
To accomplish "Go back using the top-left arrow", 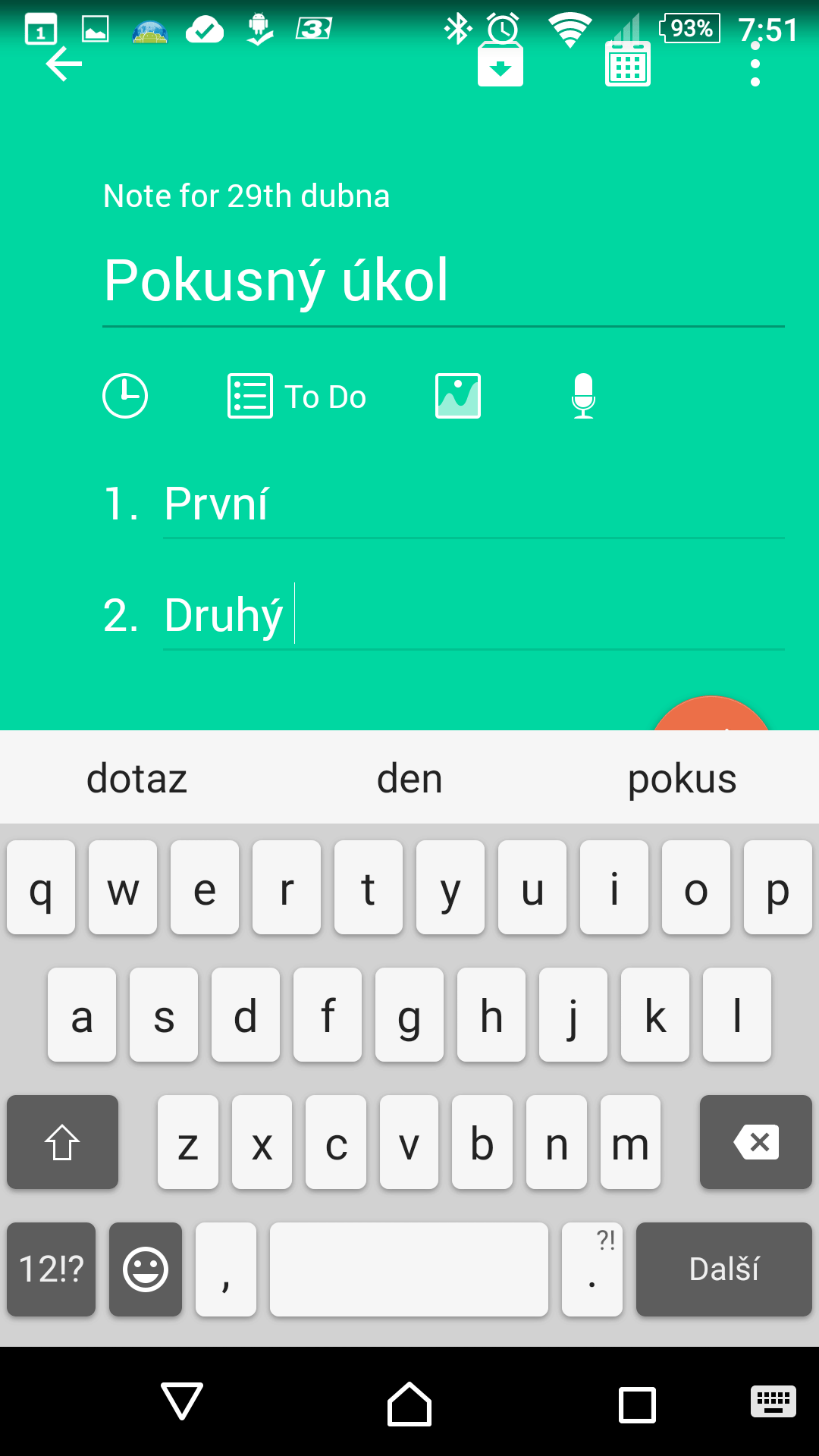I will point(64,64).
